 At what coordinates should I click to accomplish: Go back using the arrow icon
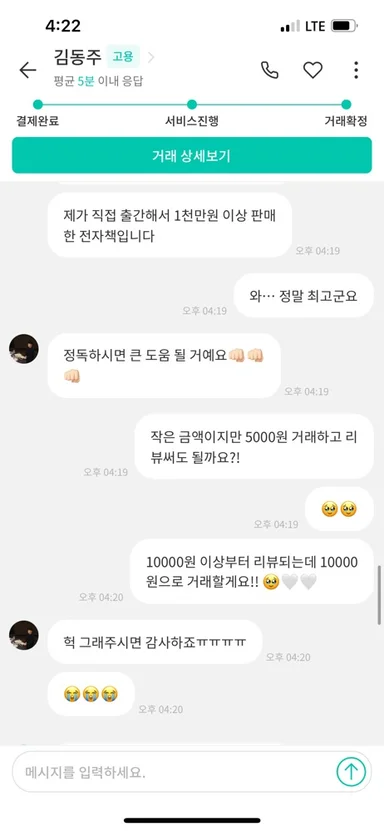28,70
